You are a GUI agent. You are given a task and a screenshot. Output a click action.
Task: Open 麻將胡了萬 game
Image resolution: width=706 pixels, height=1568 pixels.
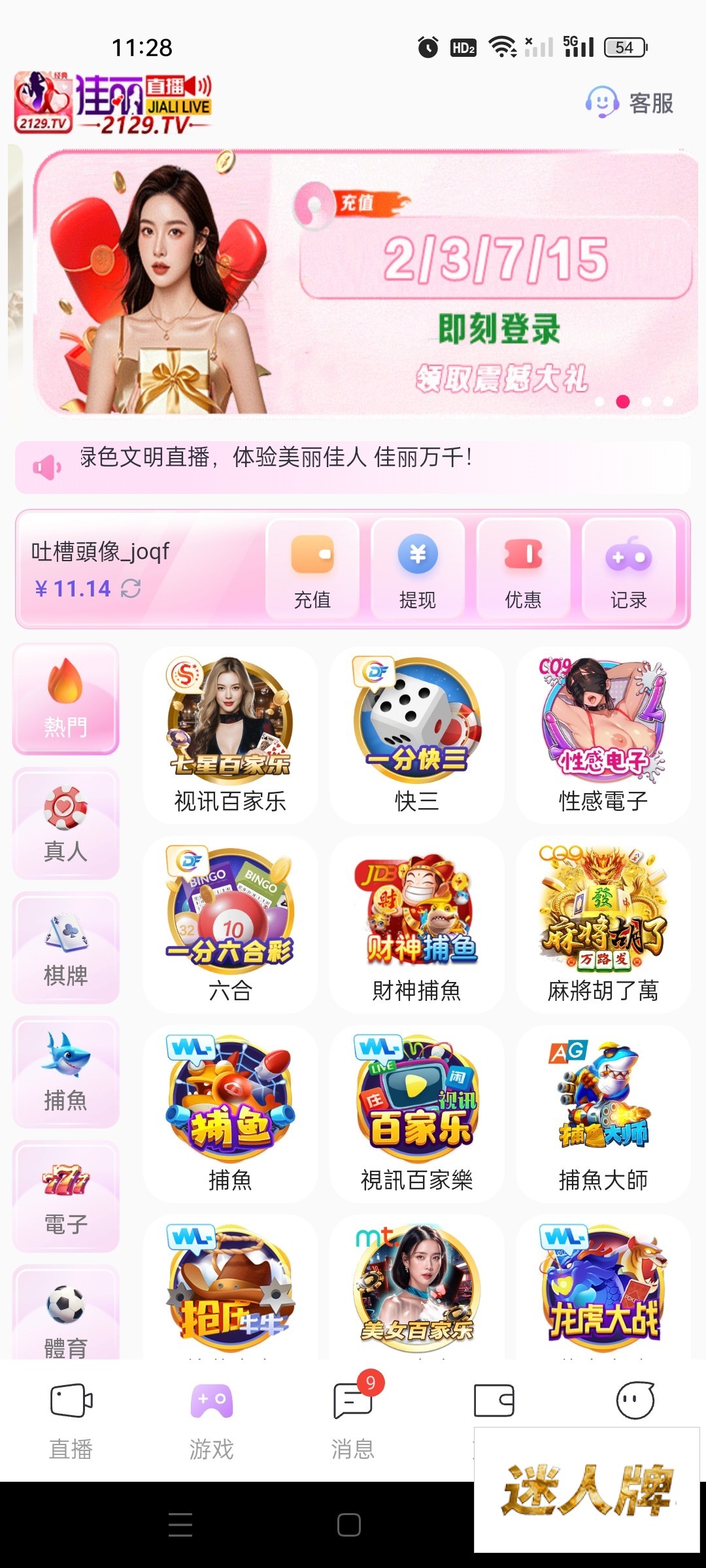coord(603,924)
